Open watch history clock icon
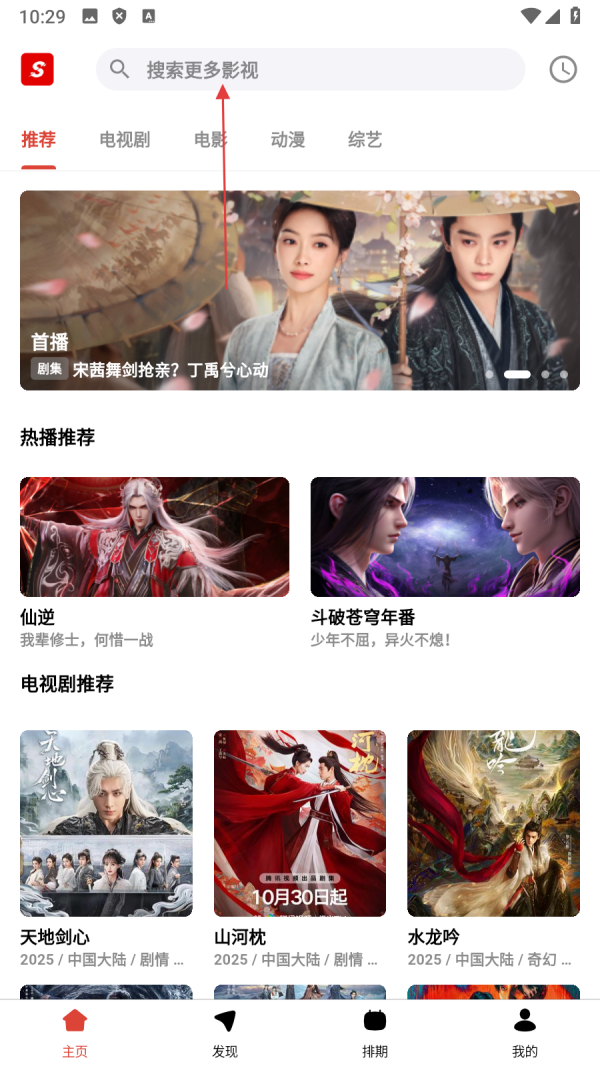This screenshot has height=1066, width=600. [x=563, y=69]
